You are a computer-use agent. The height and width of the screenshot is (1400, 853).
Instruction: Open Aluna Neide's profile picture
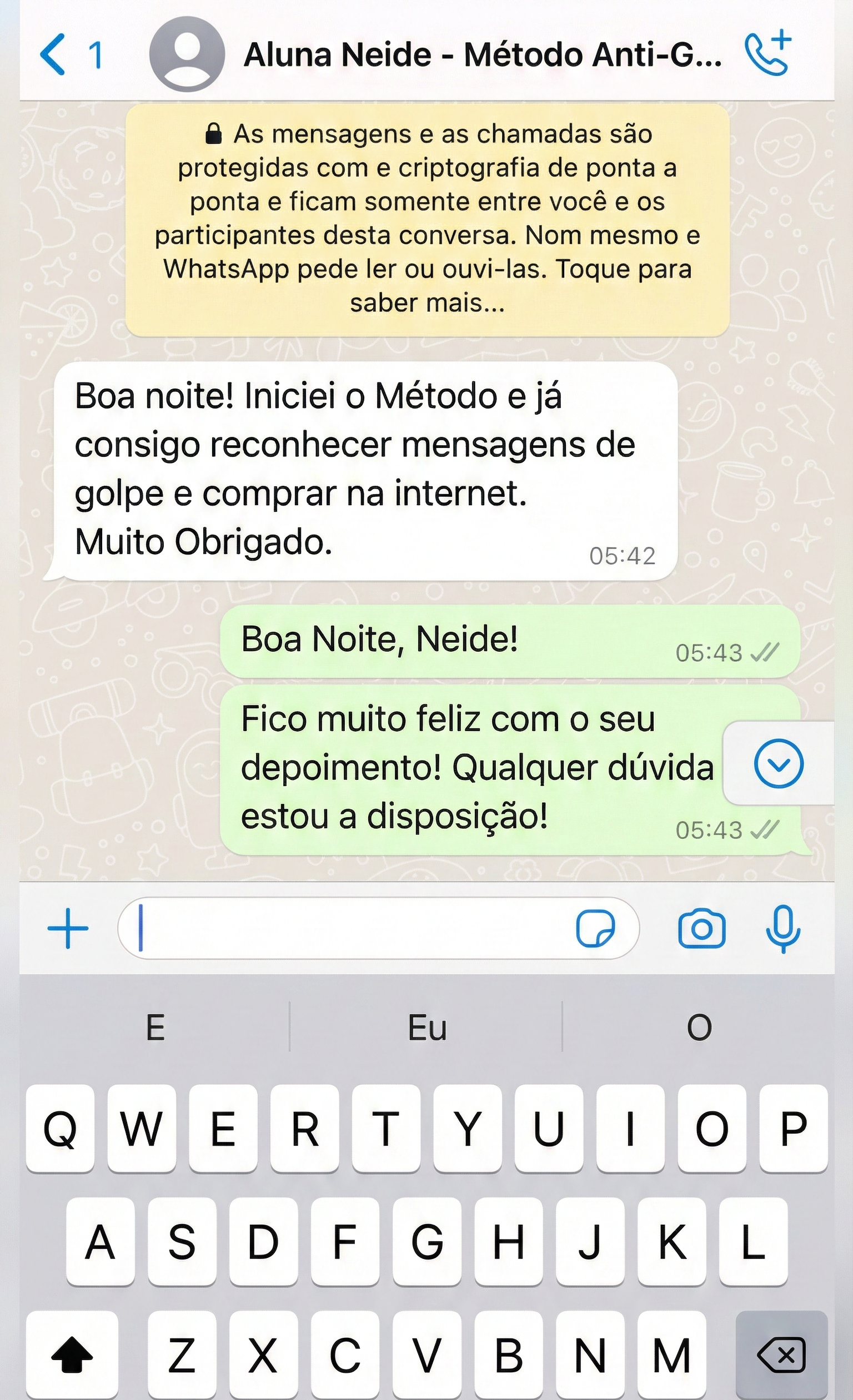pyautogui.click(x=188, y=54)
